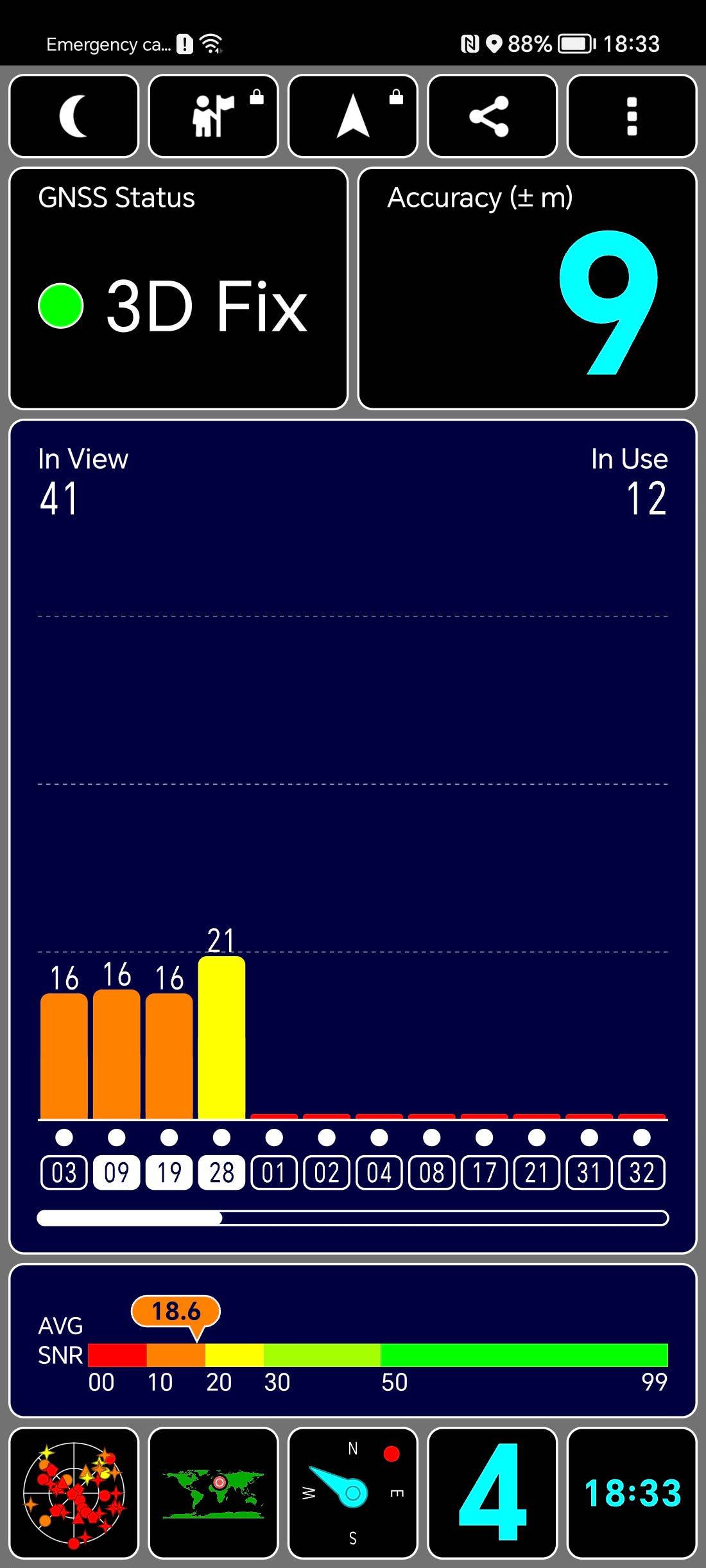The image size is (706, 1568).
Task: Open the satellite sky view radar tile
Action: click(74, 1493)
